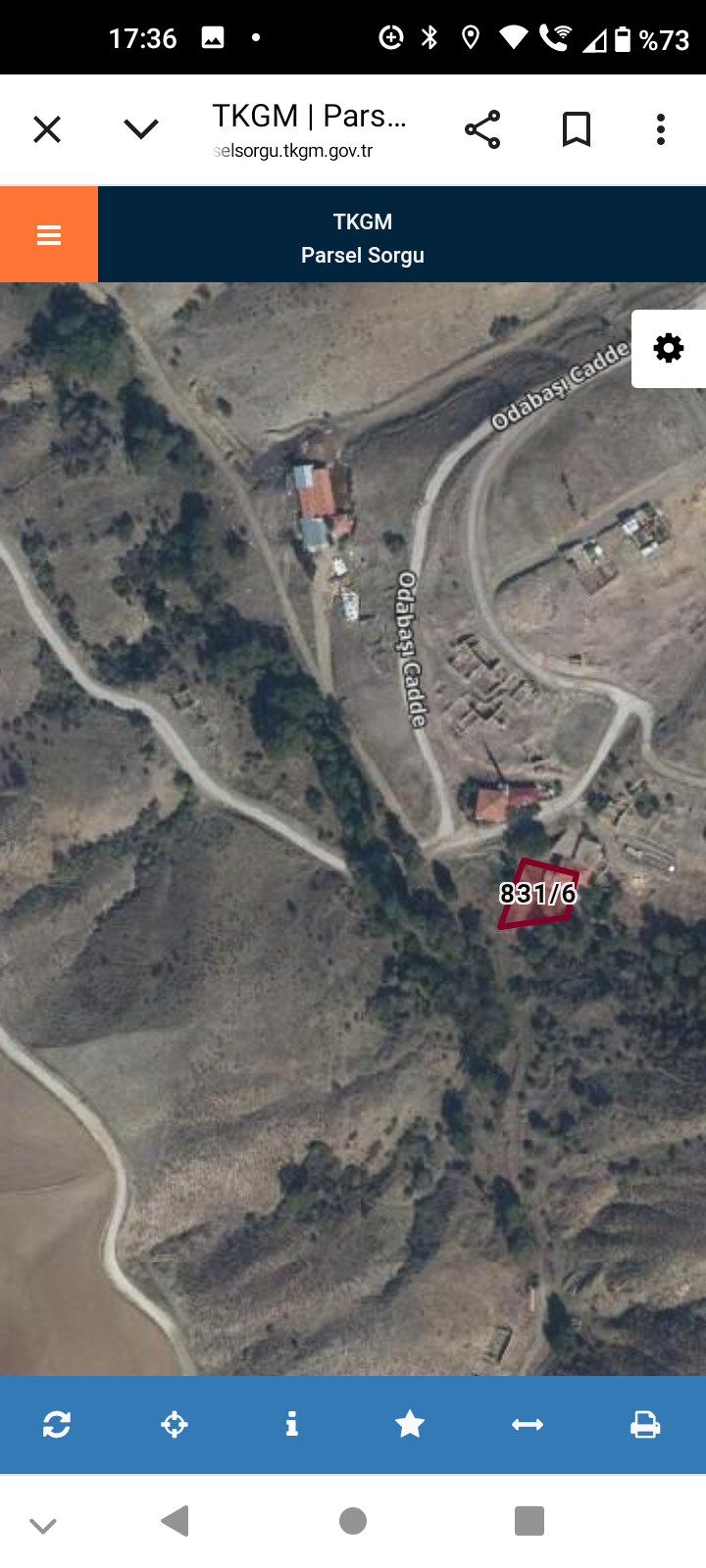Add parcel to favorites star
706x1568 pixels.
pos(410,1424)
